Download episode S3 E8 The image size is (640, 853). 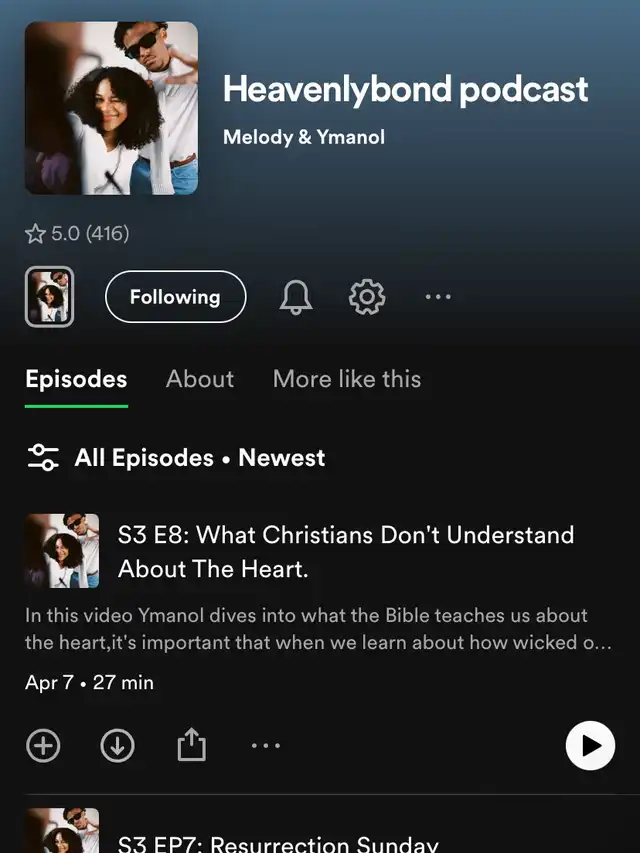coord(118,746)
